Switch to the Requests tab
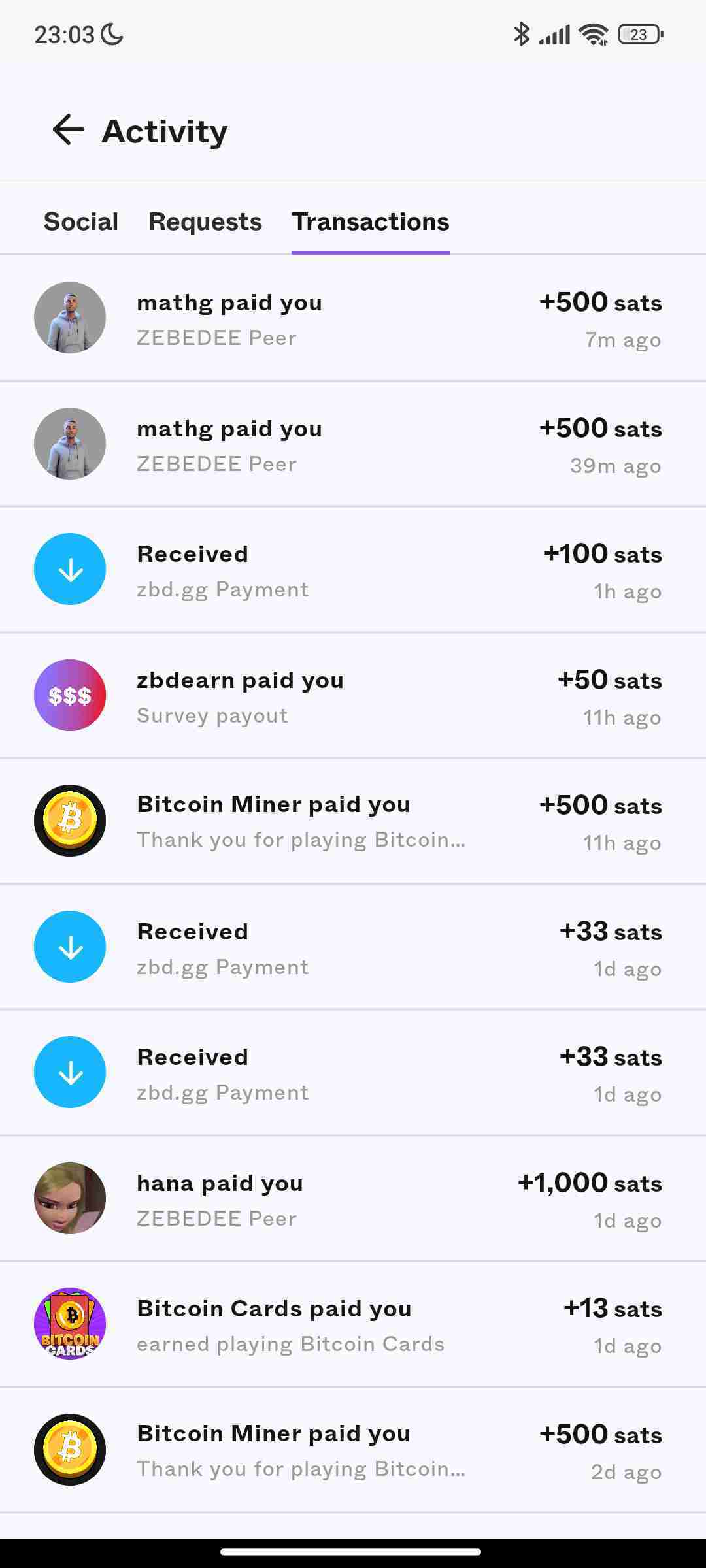The height and width of the screenshot is (1568, 706). pyautogui.click(x=205, y=222)
